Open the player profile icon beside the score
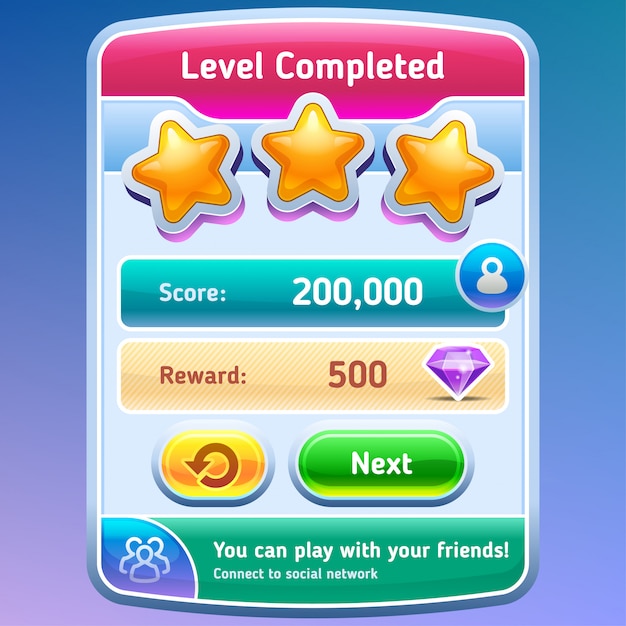Screen dimensions: 626x626 pos(491,276)
